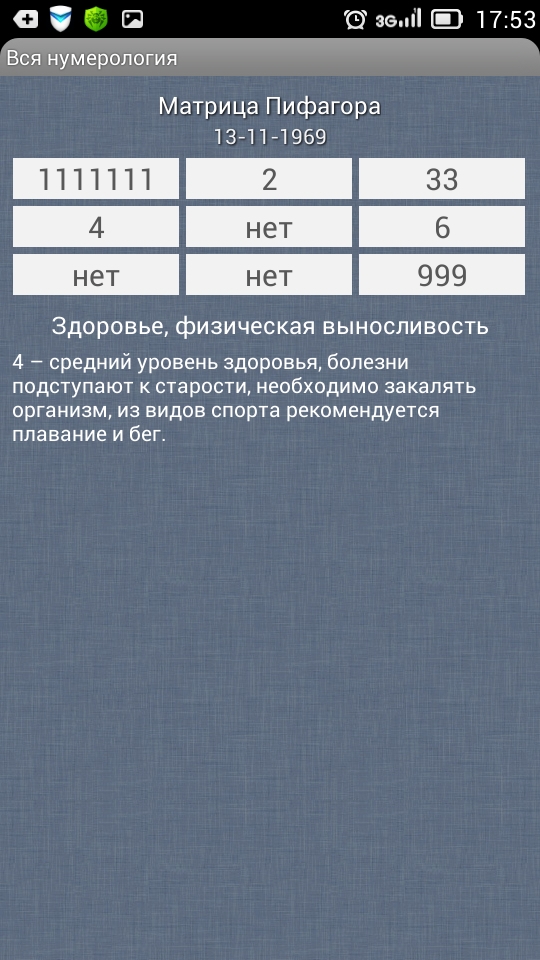Open the 33 matrix cell description
Image resolution: width=540 pixels, height=960 pixels.
(441, 179)
